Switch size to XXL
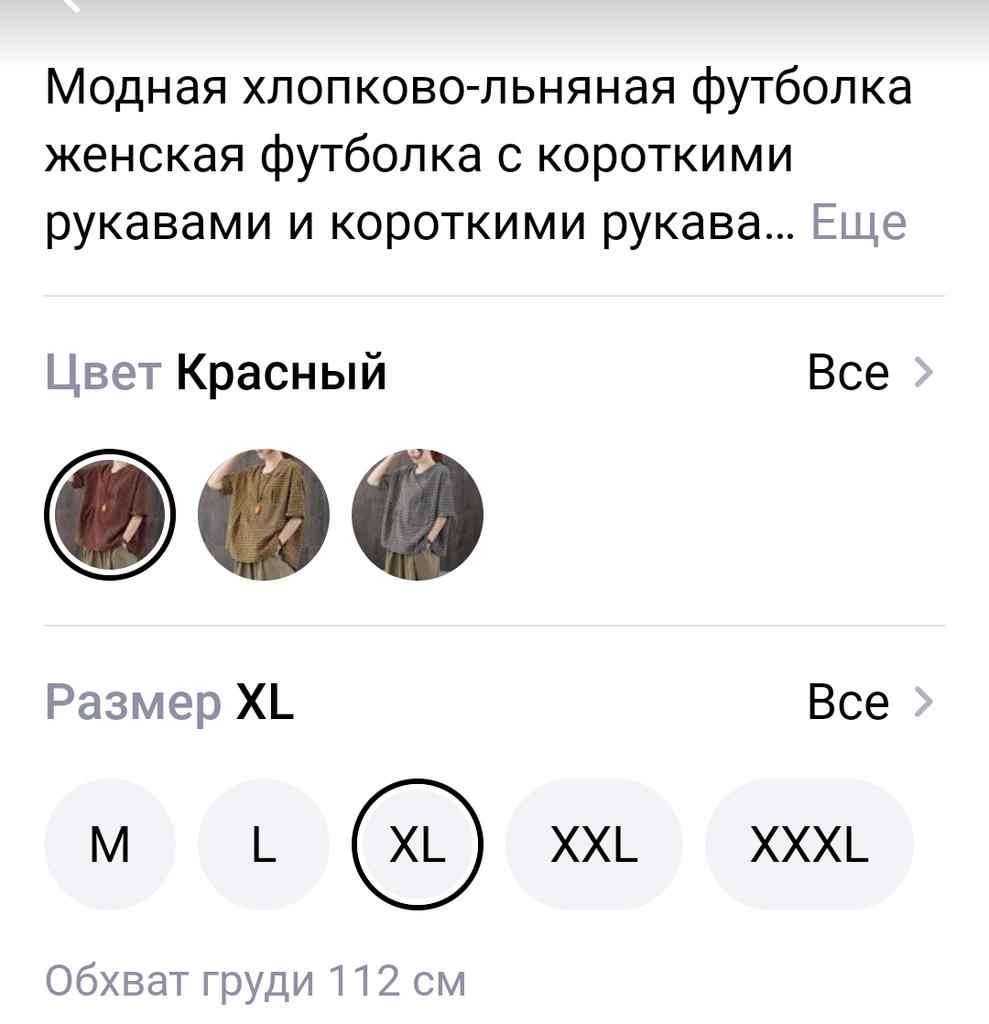This screenshot has width=989, height=1024. (x=594, y=845)
